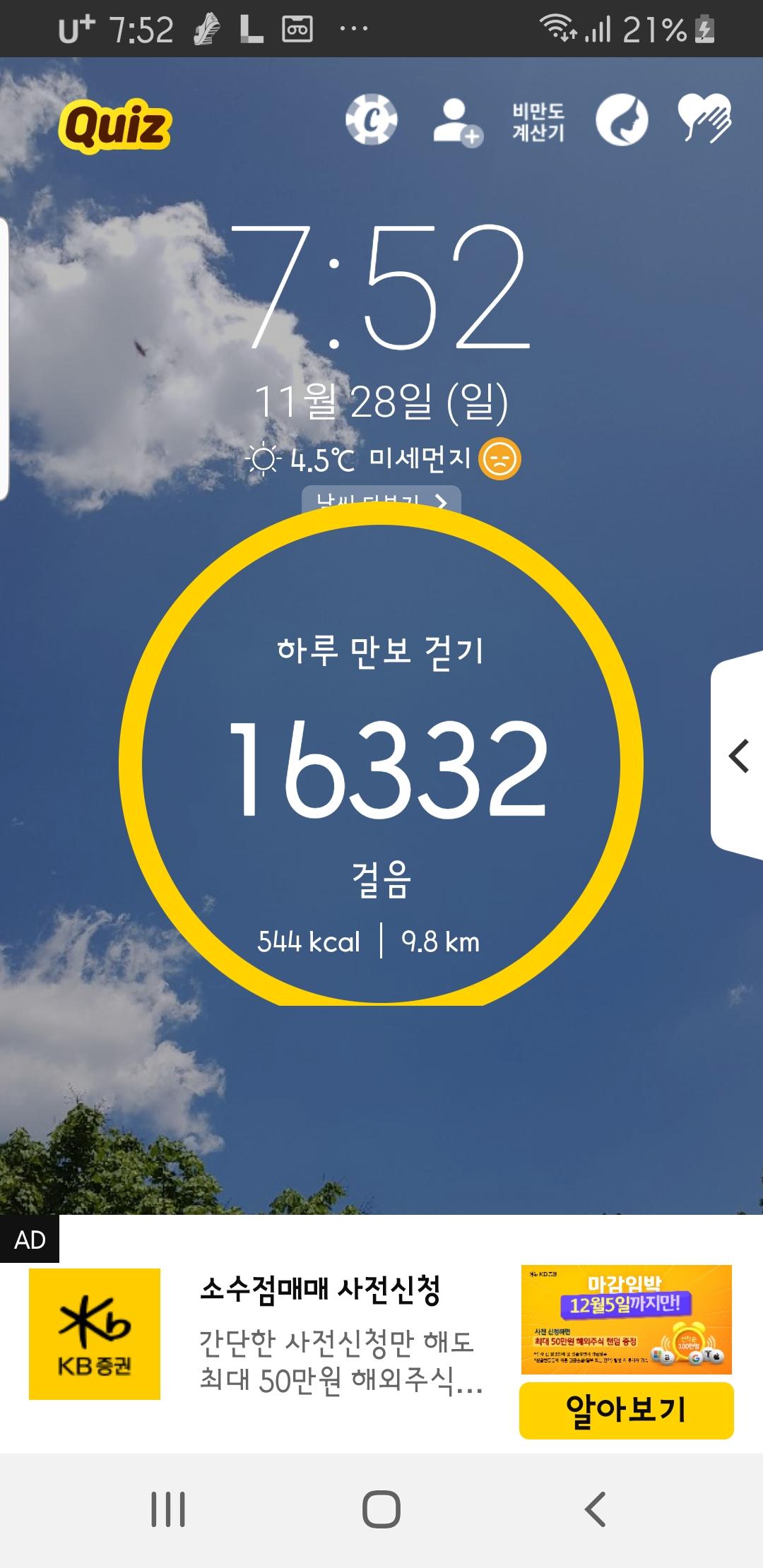Tap the 알아보기 button in the ad

click(x=626, y=1410)
